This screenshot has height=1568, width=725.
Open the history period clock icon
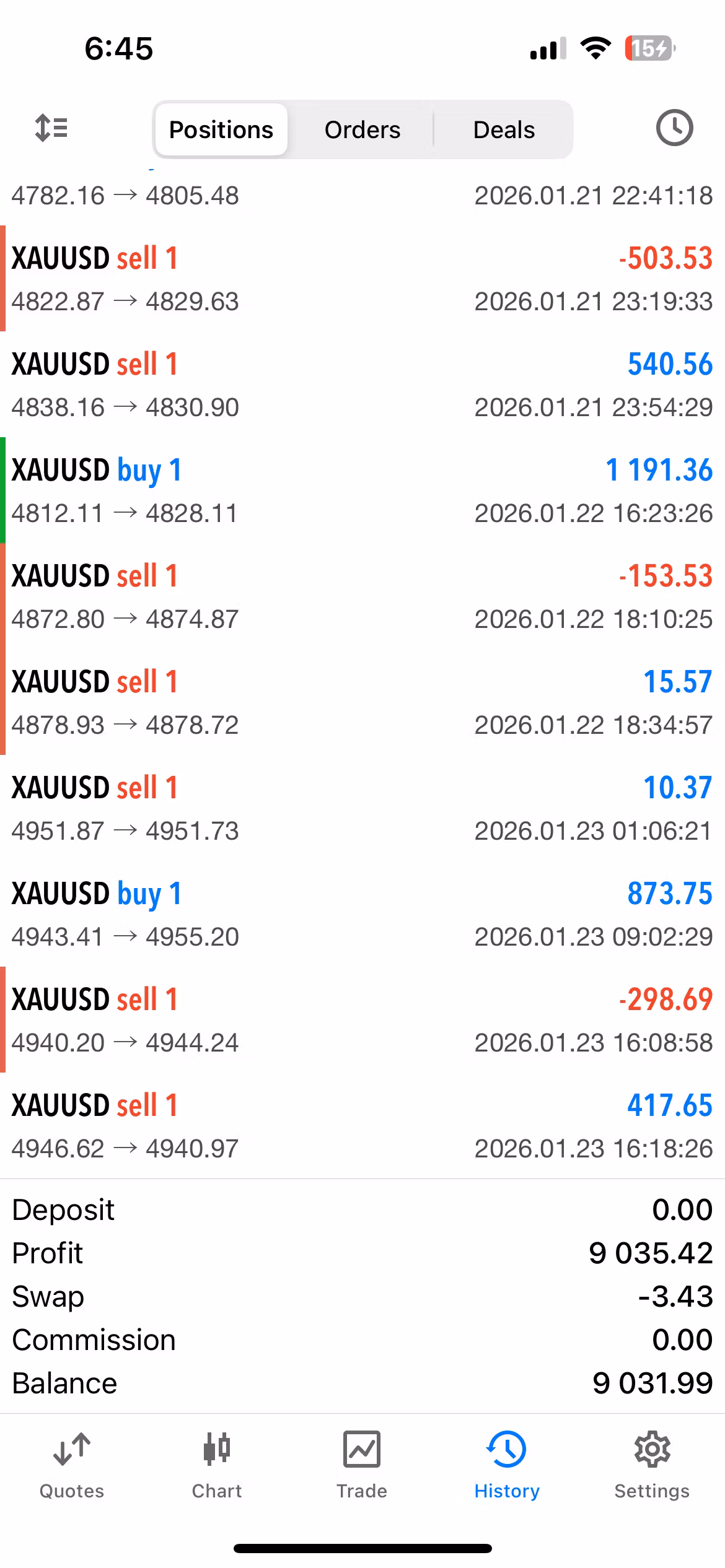click(x=674, y=129)
